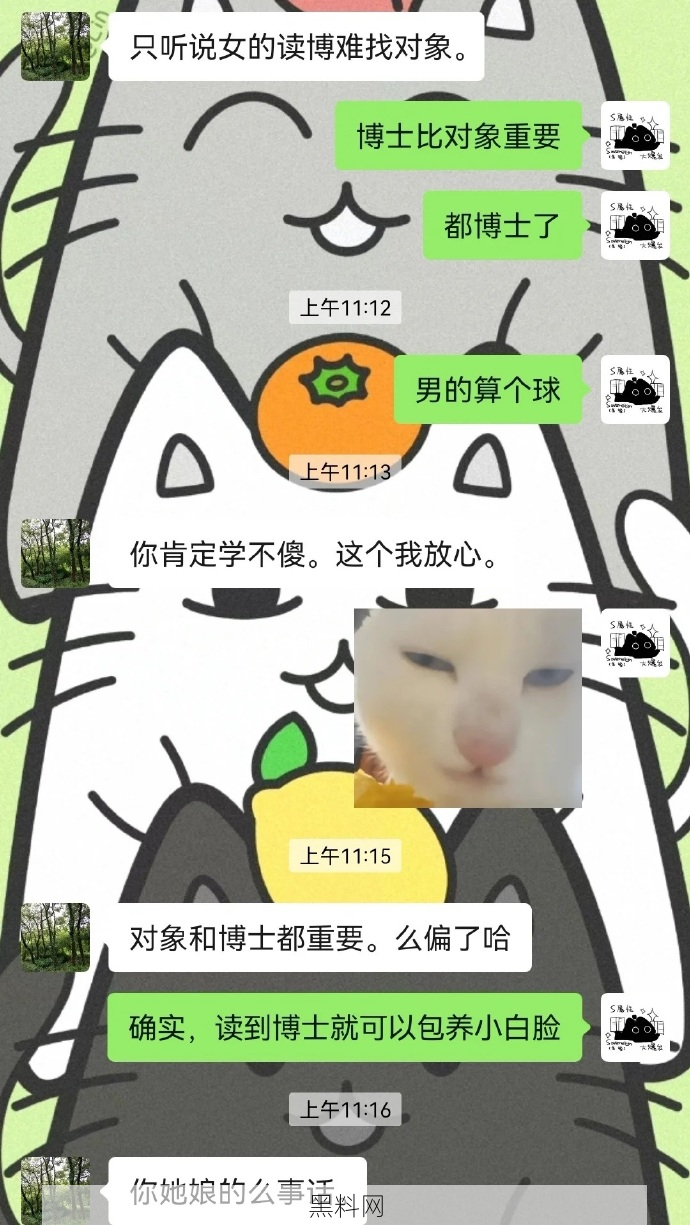Tap avatar next to '确实，读到博士就可以包养小白脸'
690x1225 pixels.
(x=635, y=1028)
